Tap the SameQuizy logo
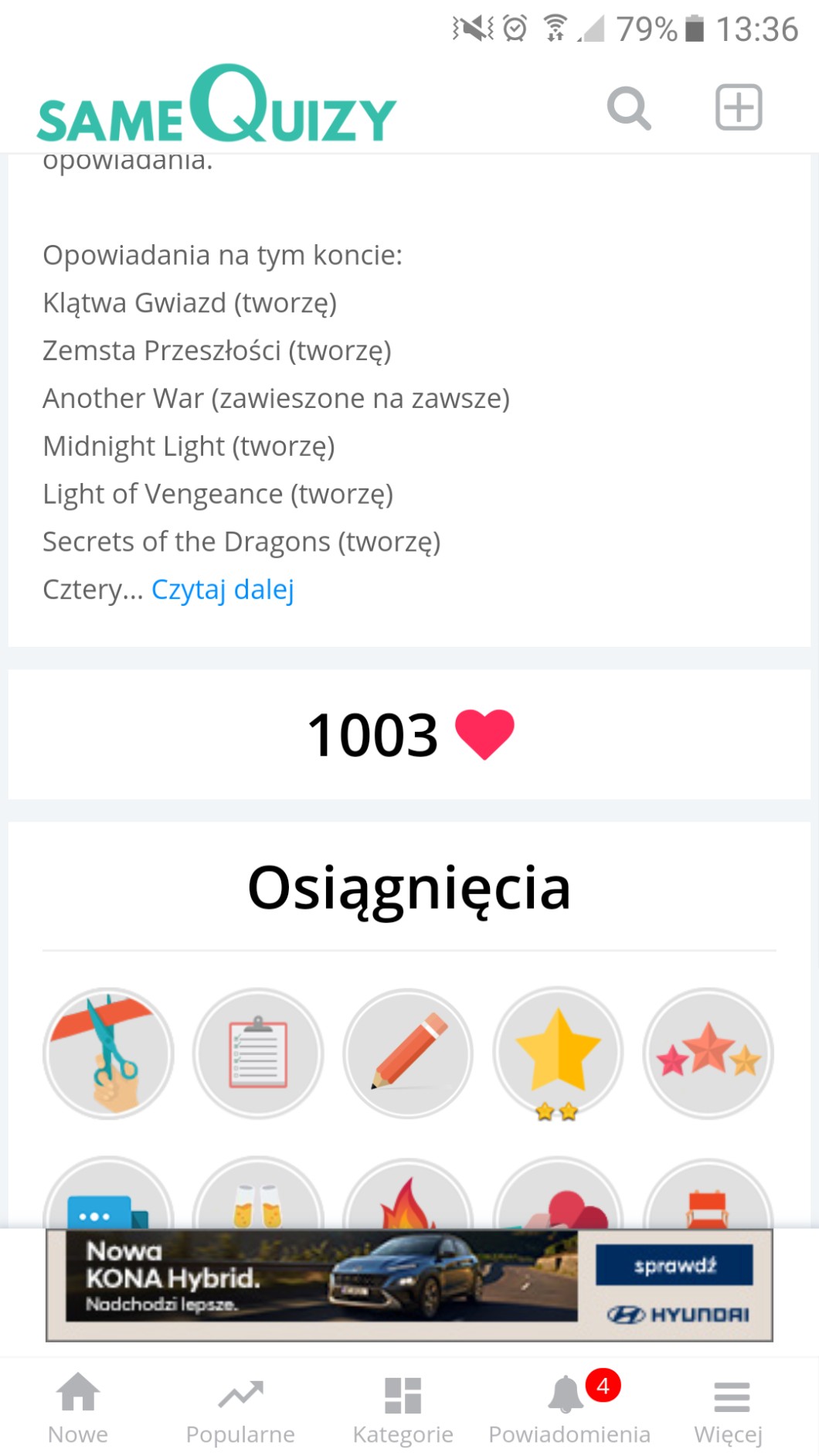Screen dimensions: 819x1456 click(216, 106)
